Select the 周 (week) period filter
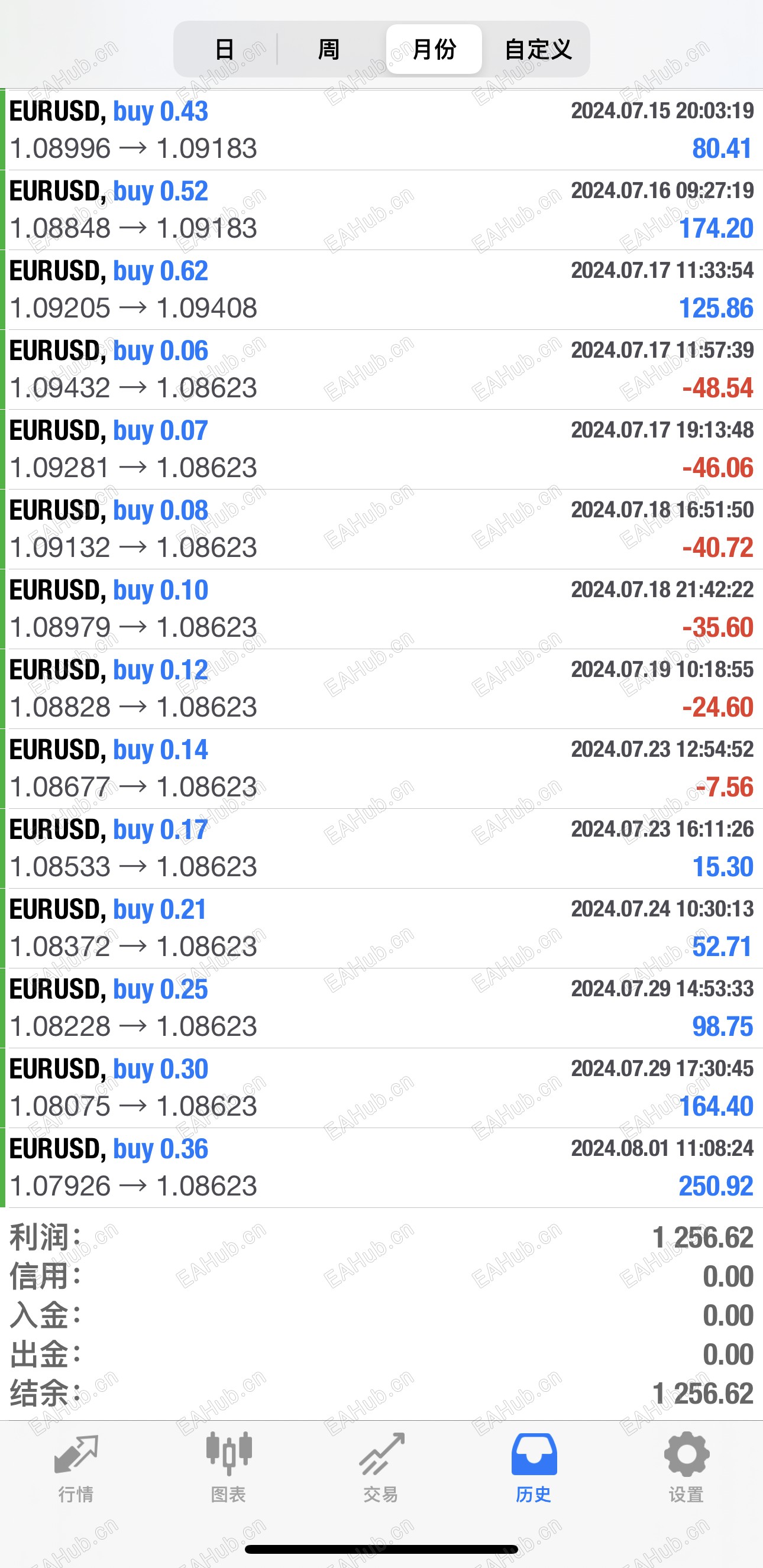The height and width of the screenshot is (1568, 763). tap(329, 48)
